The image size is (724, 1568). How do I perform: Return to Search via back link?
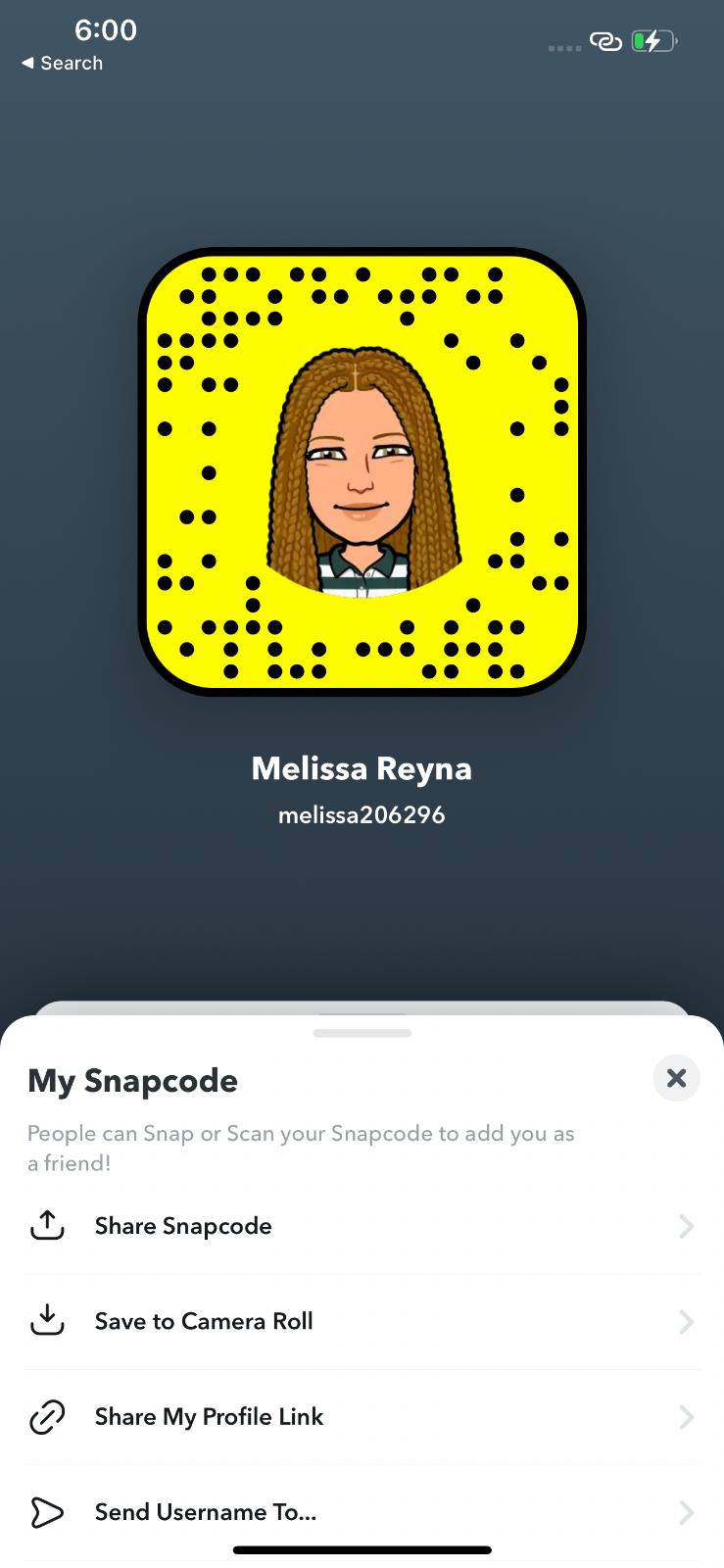[x=62, y=63]
